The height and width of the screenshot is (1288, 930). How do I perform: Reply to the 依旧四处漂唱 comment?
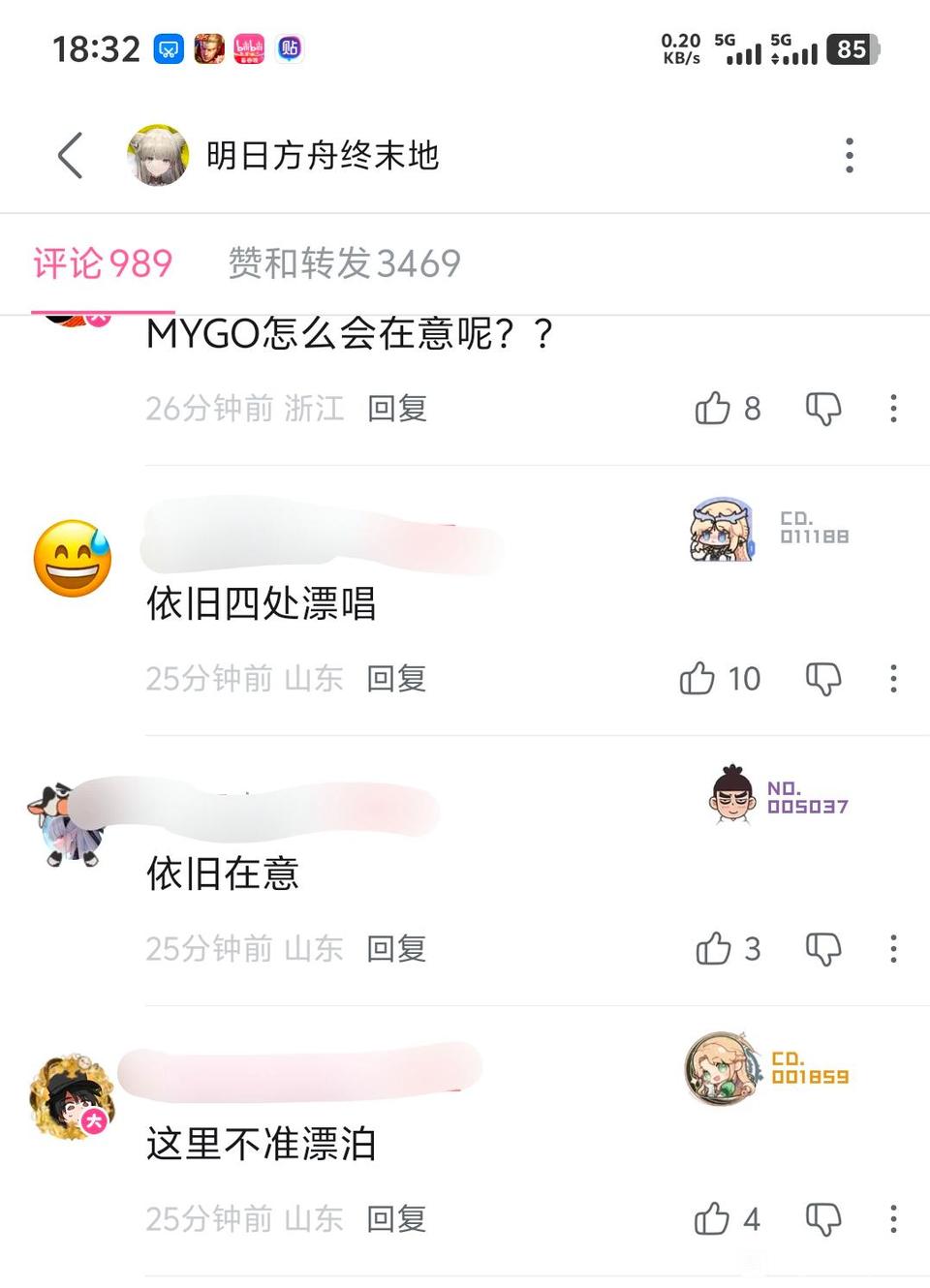pyautogui.click(x=397, y=679)
